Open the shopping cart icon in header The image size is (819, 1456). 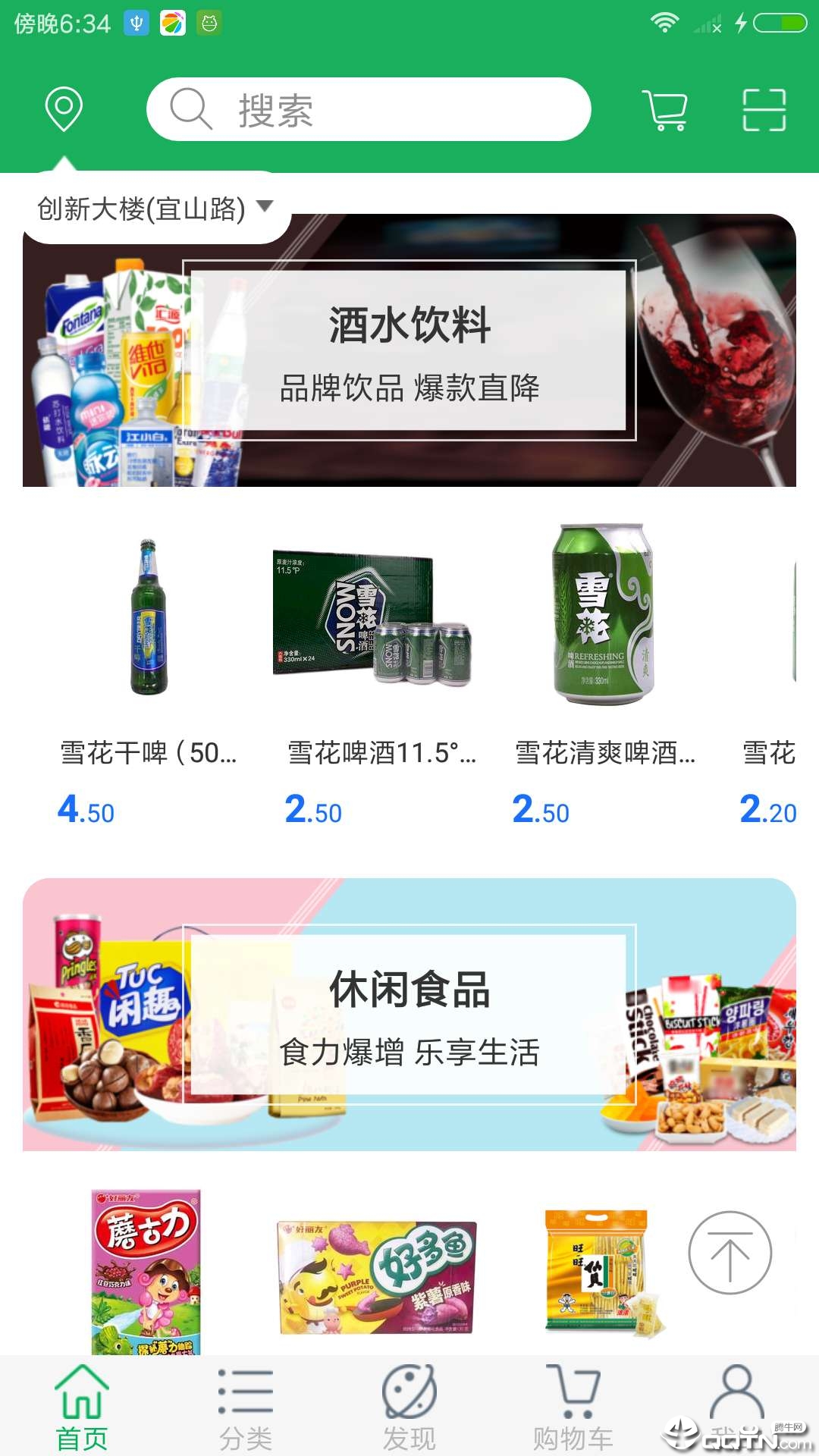click(665, 110)
